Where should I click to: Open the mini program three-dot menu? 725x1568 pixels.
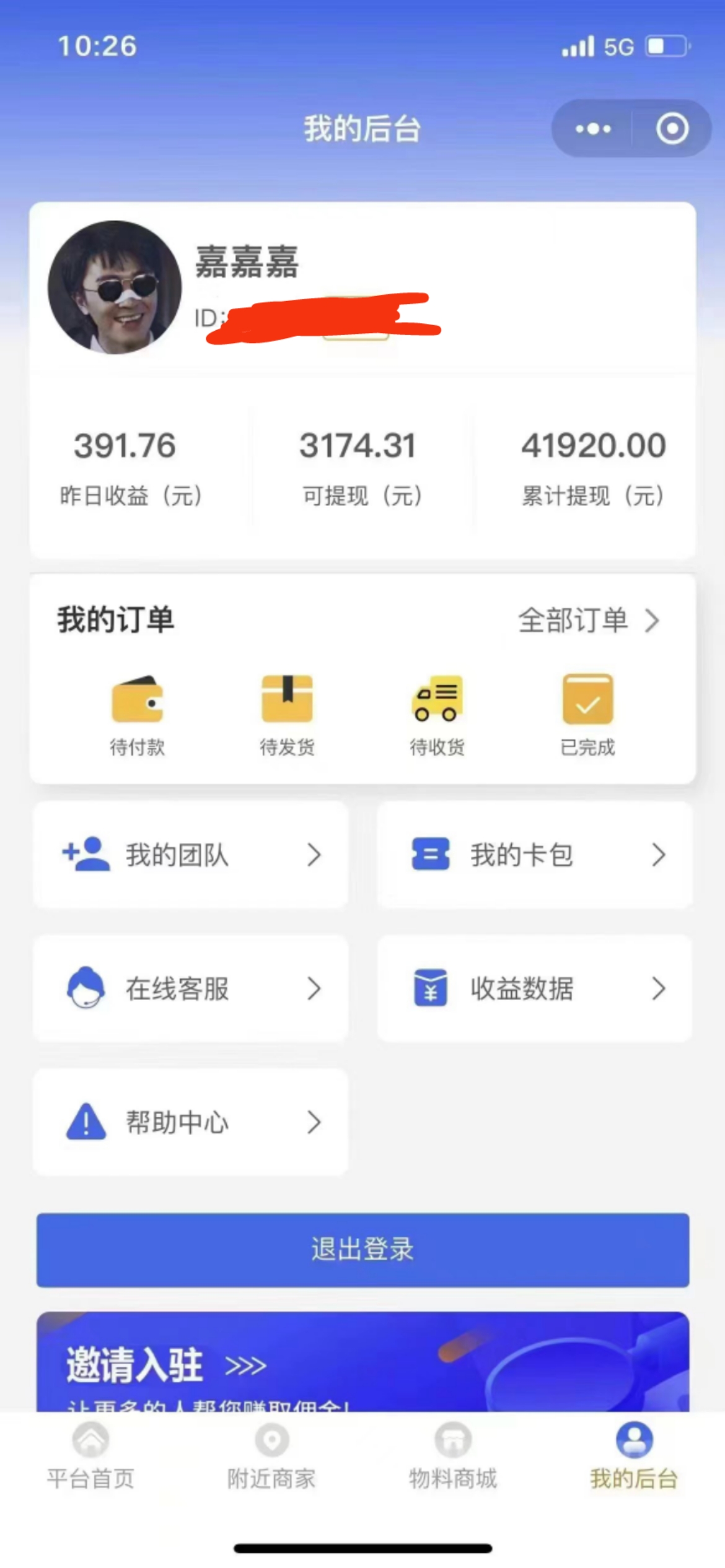tap(592, 129)
